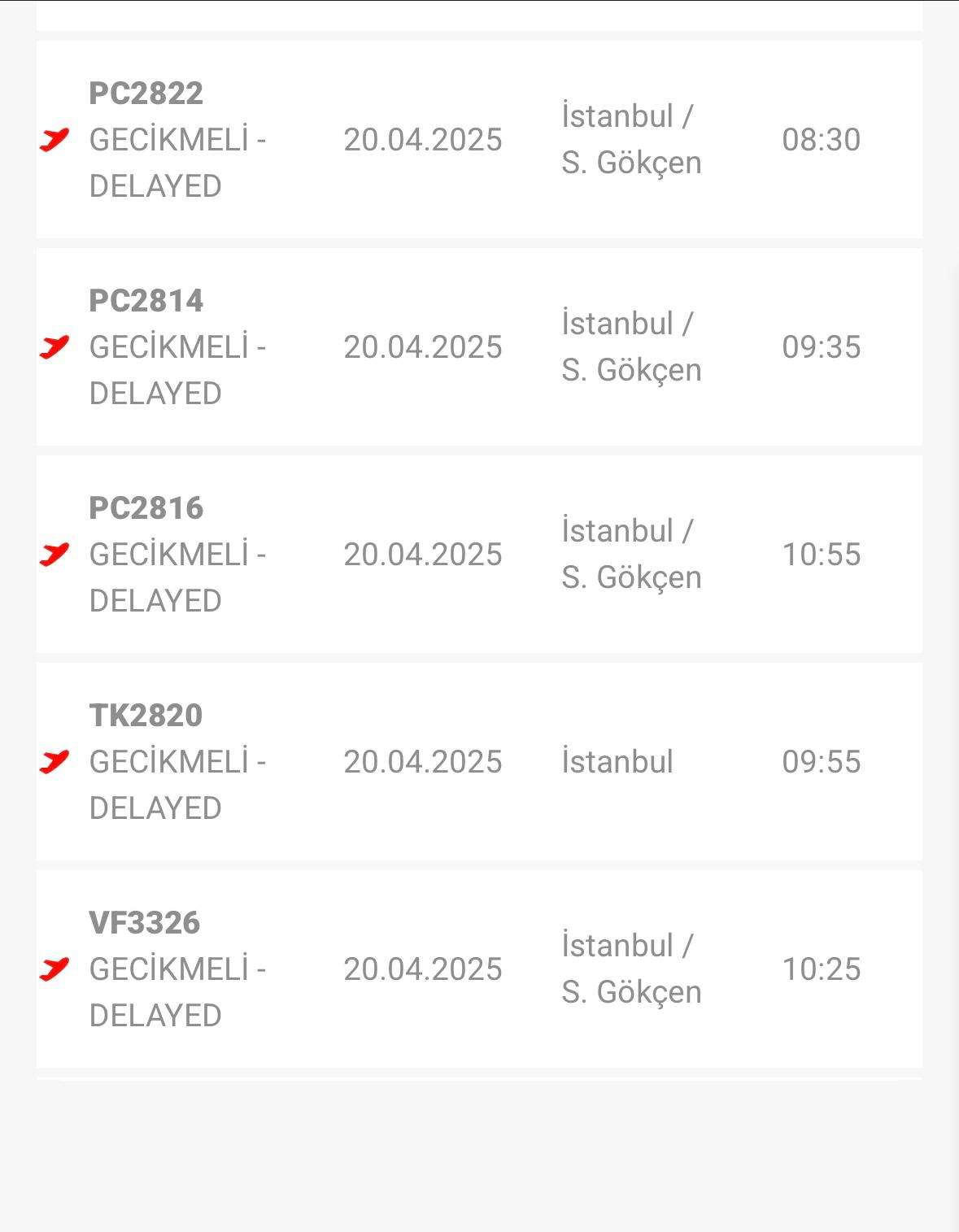Open the TK2820 Istanbul flight

click(x=478, y=761)
